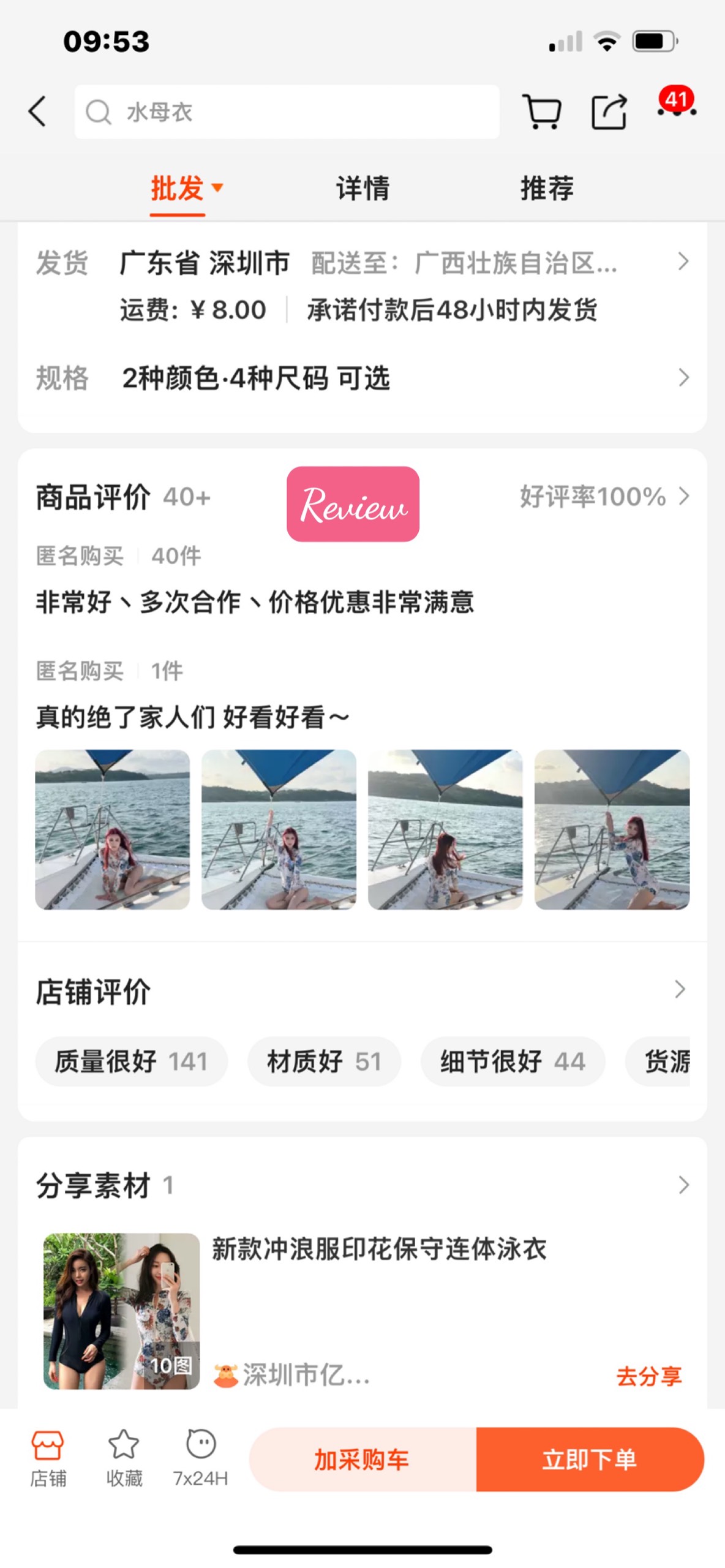Switch to the 推荐 tab

547,188
